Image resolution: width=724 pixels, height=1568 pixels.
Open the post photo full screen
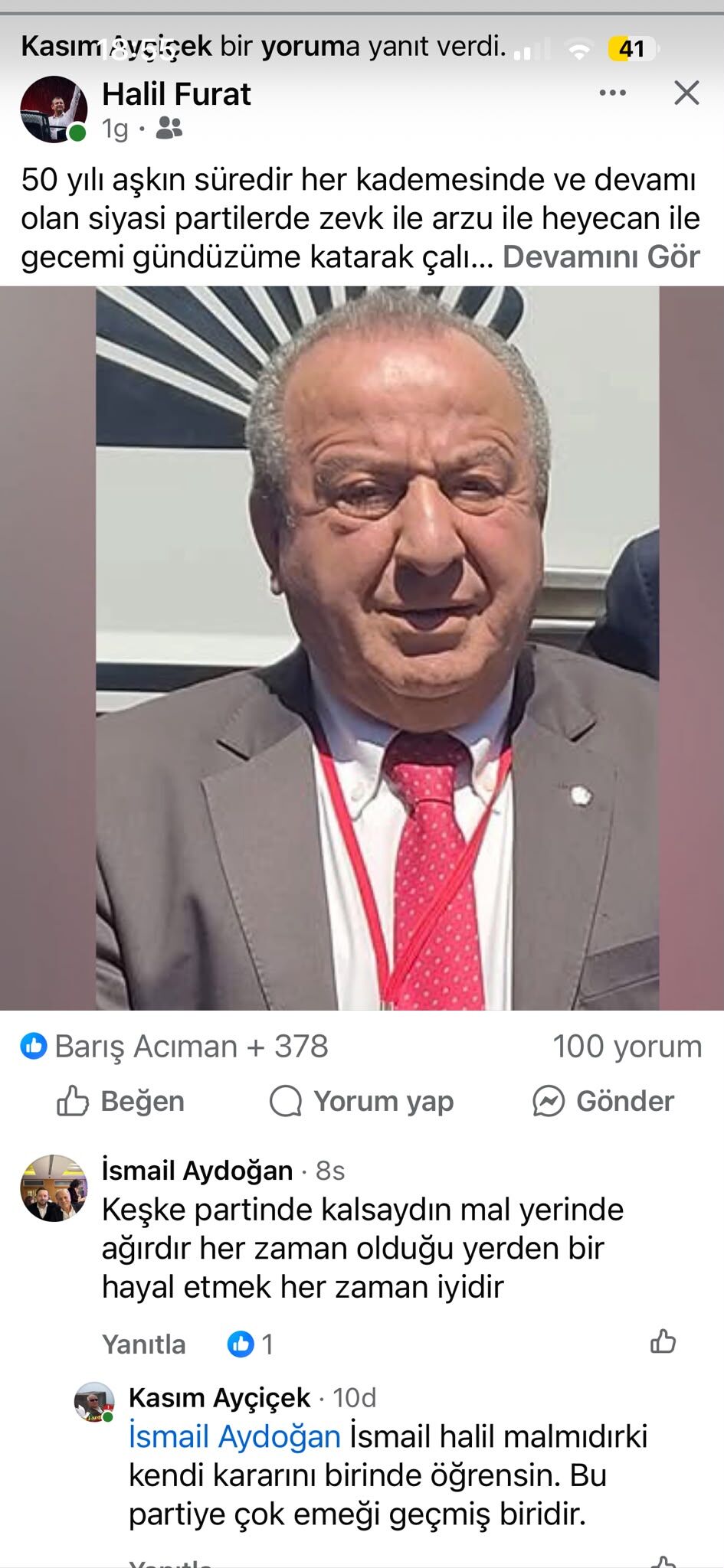(362, 648)
